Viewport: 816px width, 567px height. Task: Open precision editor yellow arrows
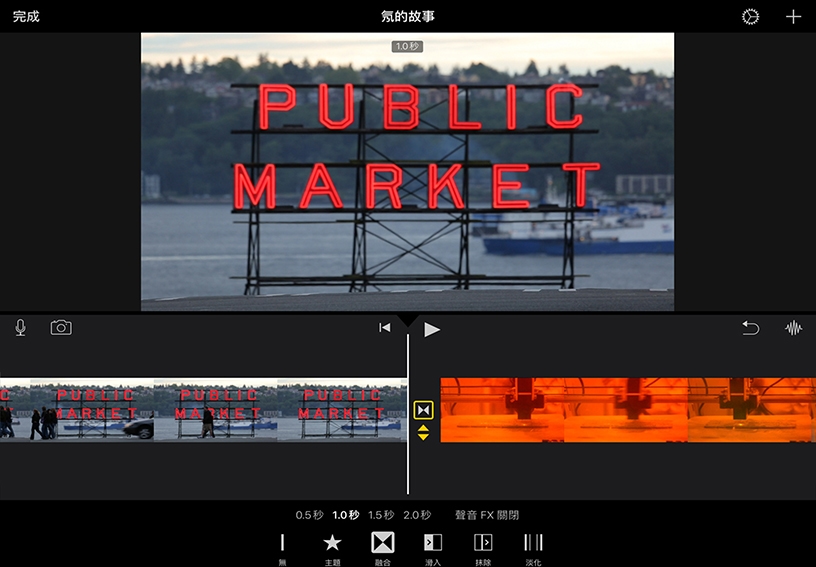423,433
